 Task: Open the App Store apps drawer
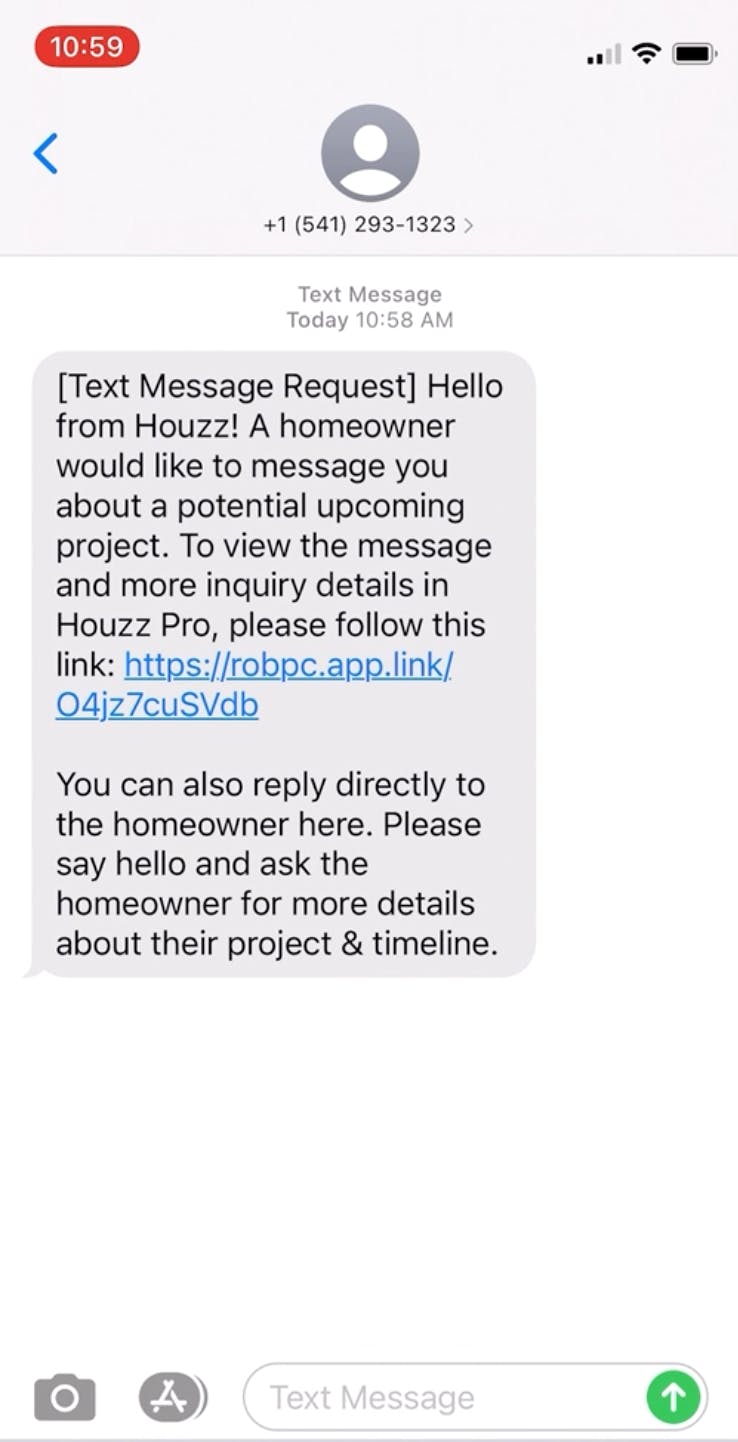(171, 1397)
